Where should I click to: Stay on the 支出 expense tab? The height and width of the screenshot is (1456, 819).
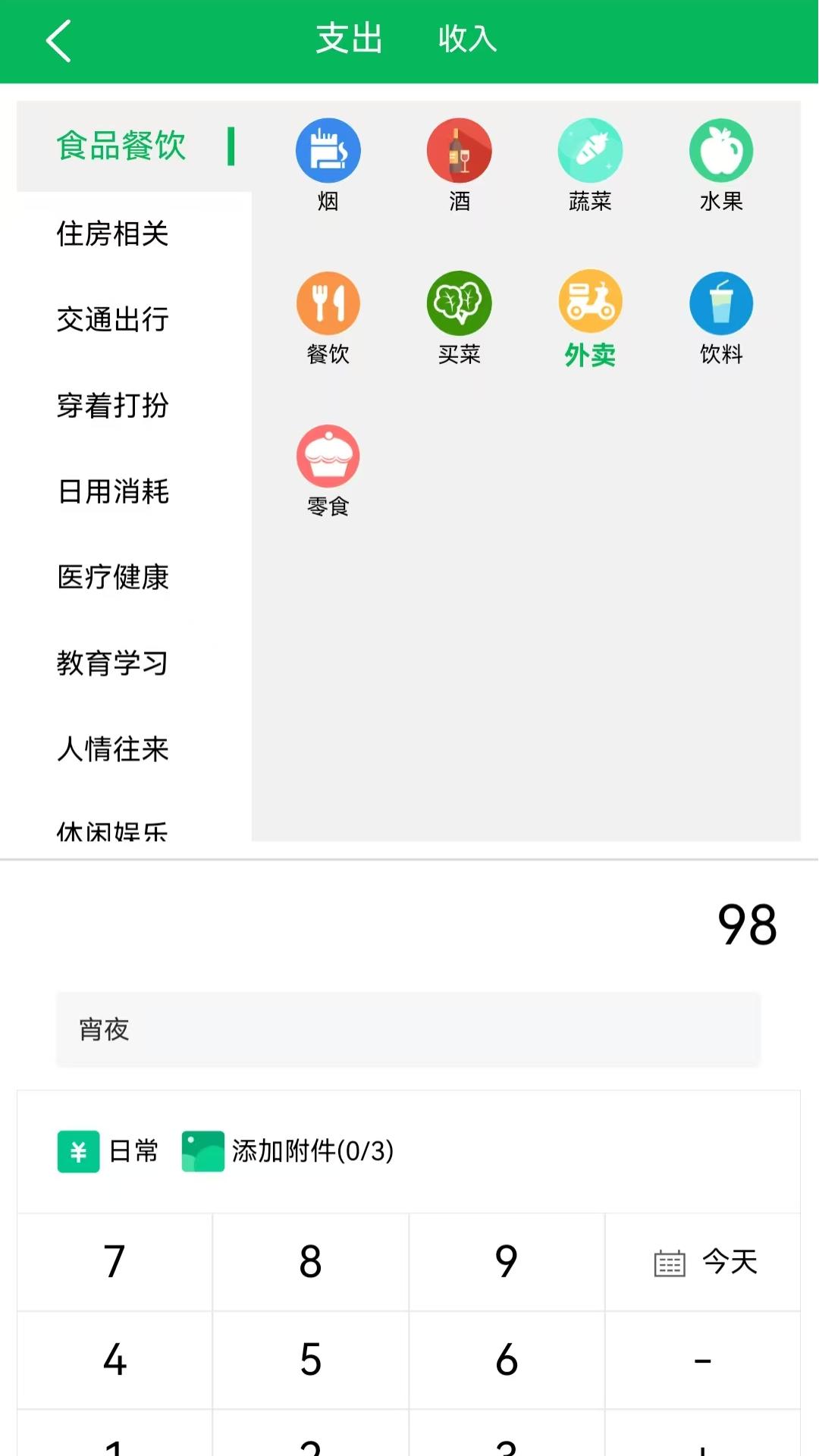tap(349, 39)
